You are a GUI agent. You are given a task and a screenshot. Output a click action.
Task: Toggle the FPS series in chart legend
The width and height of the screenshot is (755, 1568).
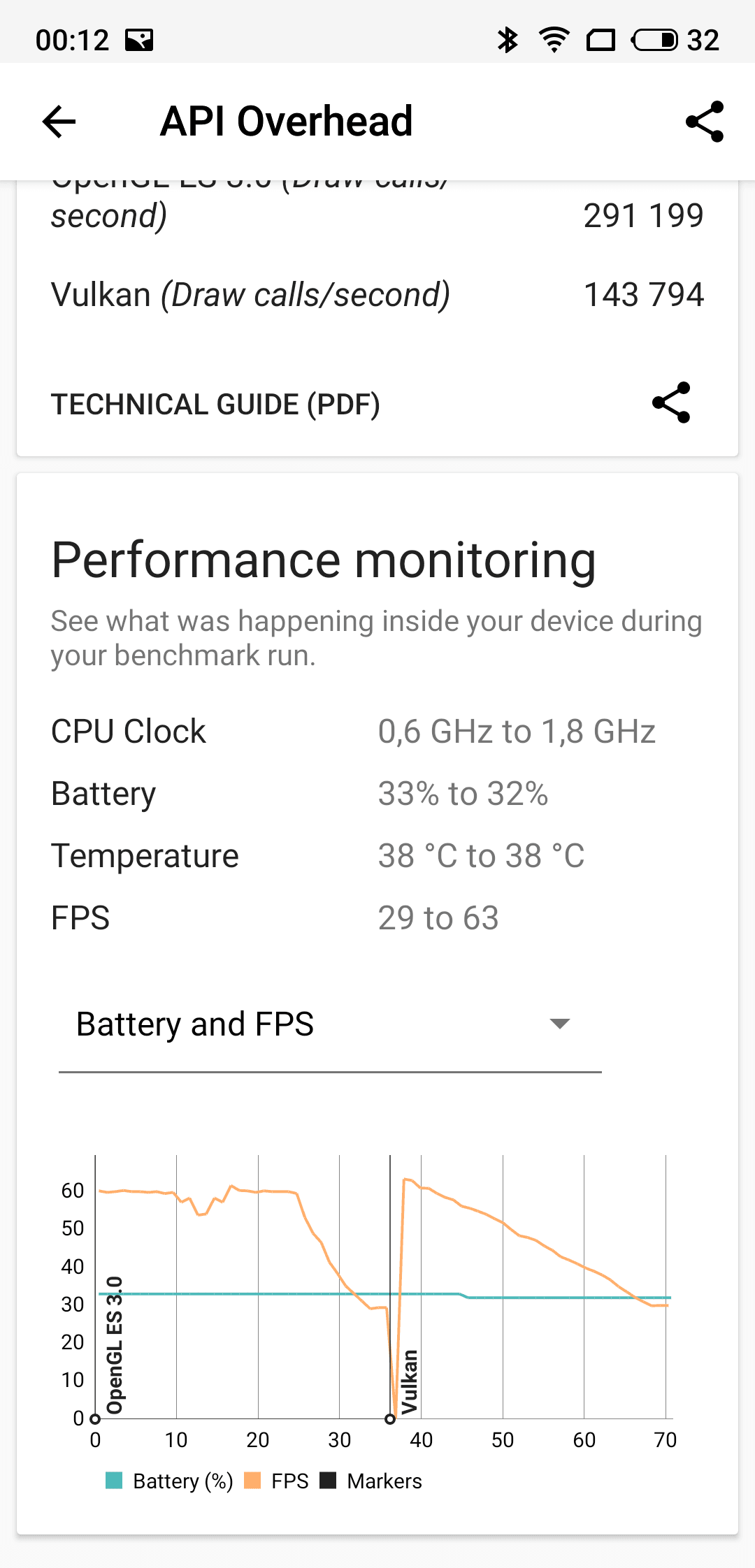pos(277,1481)
